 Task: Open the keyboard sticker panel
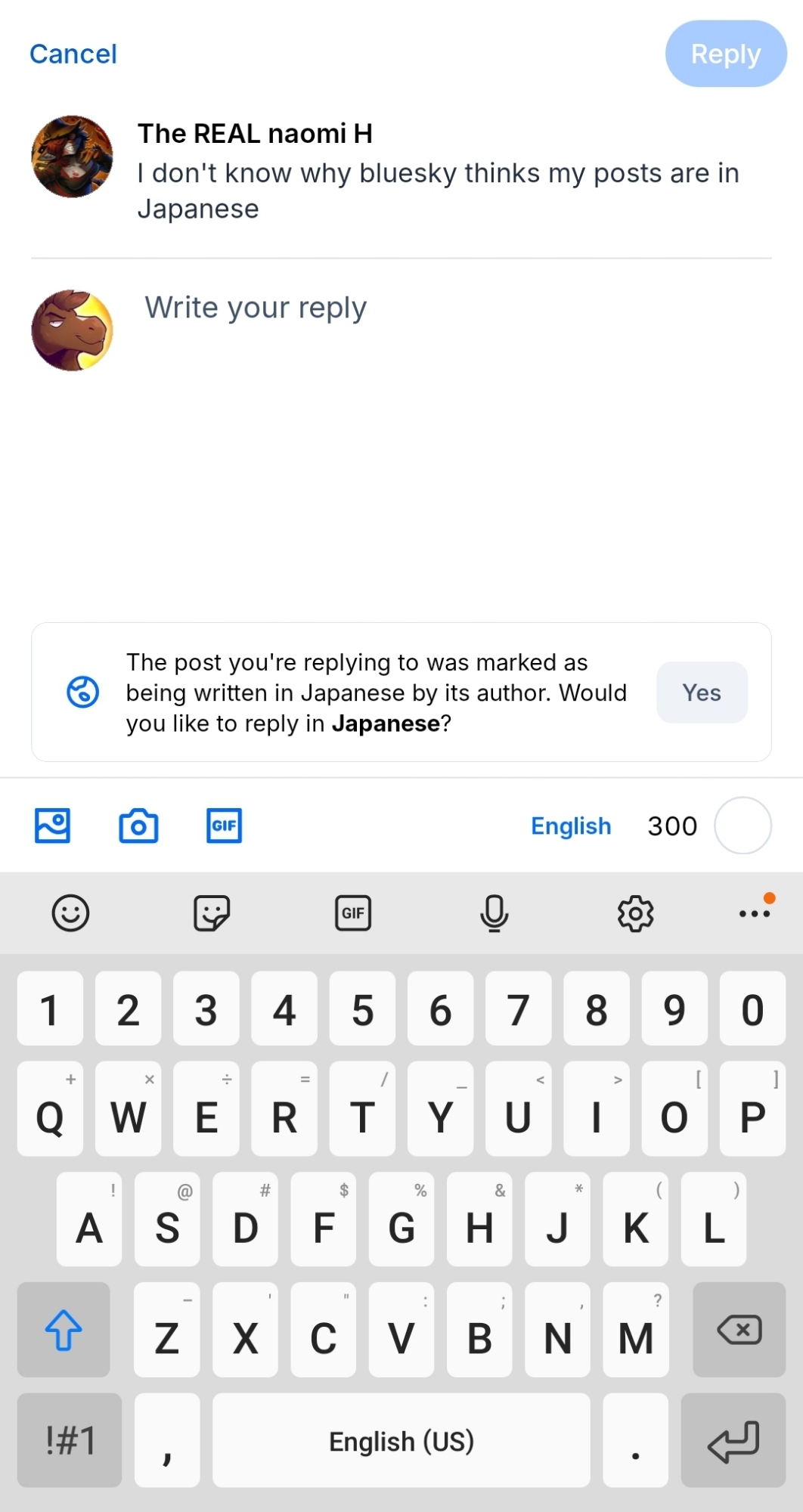pyautogui.click(x=212, y=913)
